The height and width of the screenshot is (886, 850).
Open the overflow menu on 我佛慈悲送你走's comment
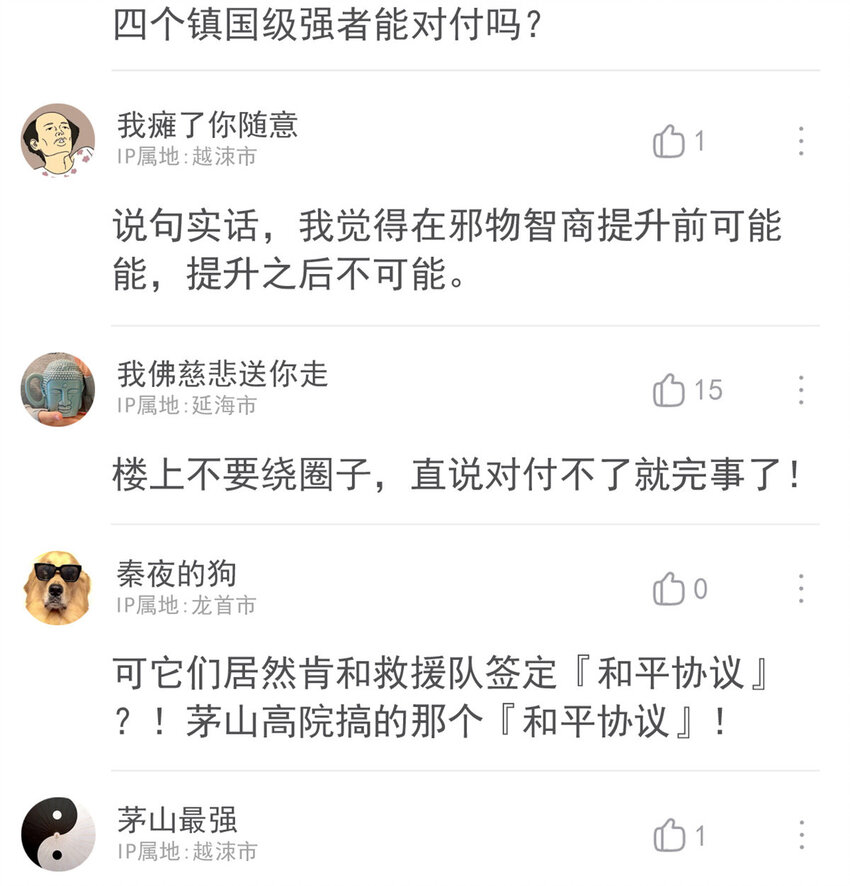point(801,389)
